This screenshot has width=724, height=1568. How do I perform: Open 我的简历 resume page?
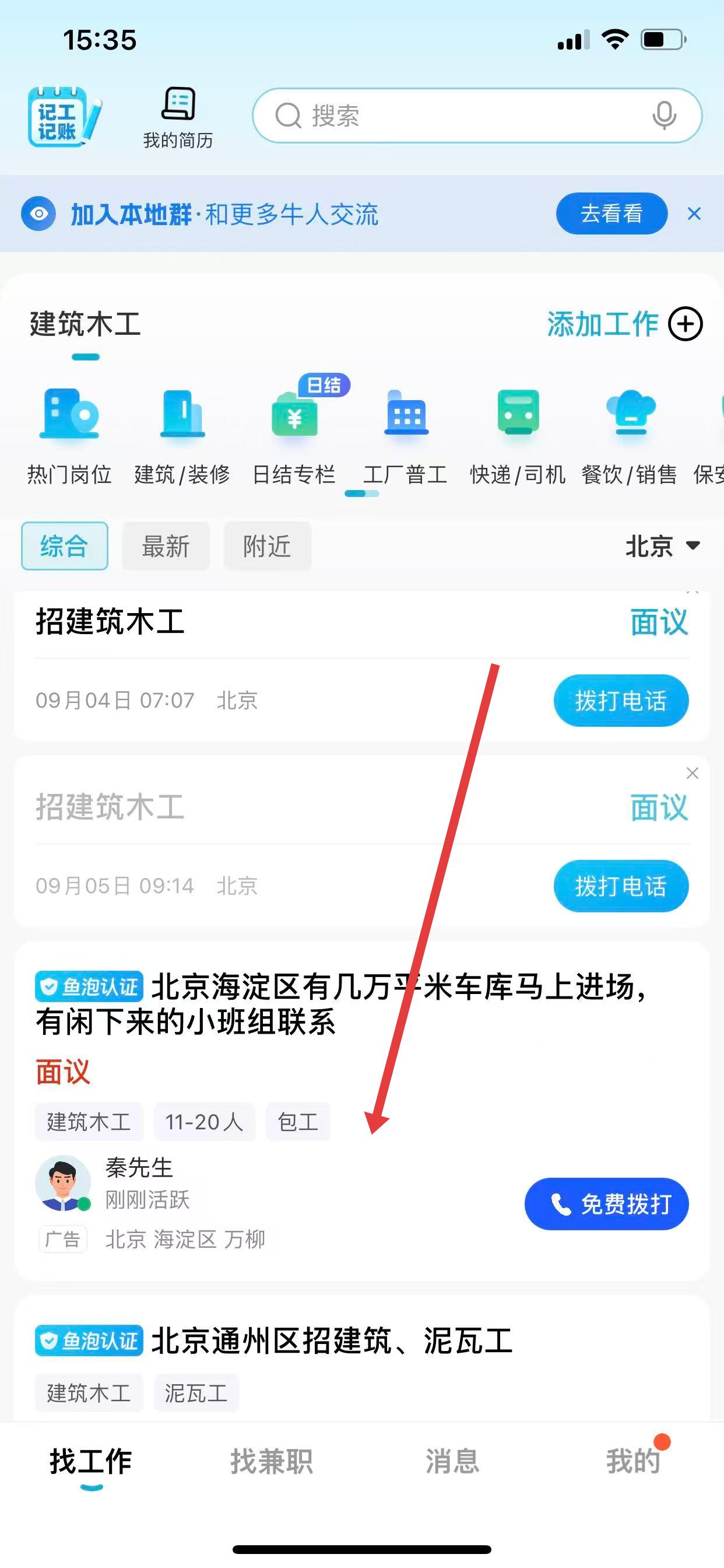(178, 117)
